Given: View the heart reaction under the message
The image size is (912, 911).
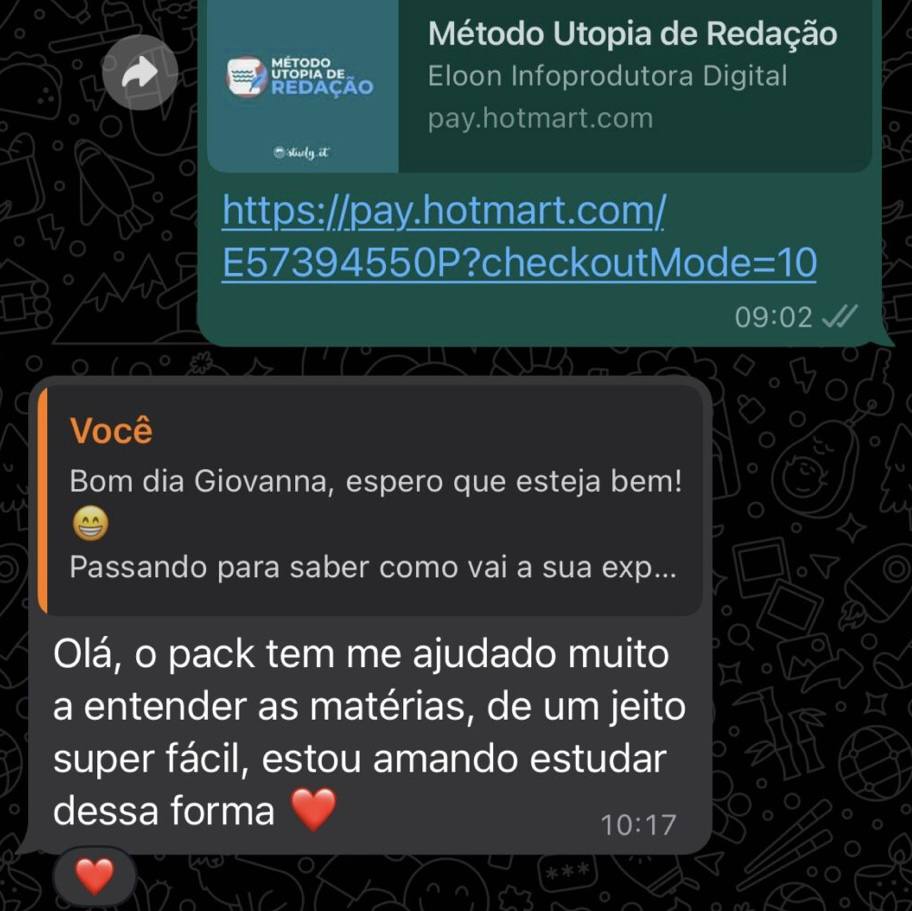Looking at the screenshot, I should tap(95, 877).
